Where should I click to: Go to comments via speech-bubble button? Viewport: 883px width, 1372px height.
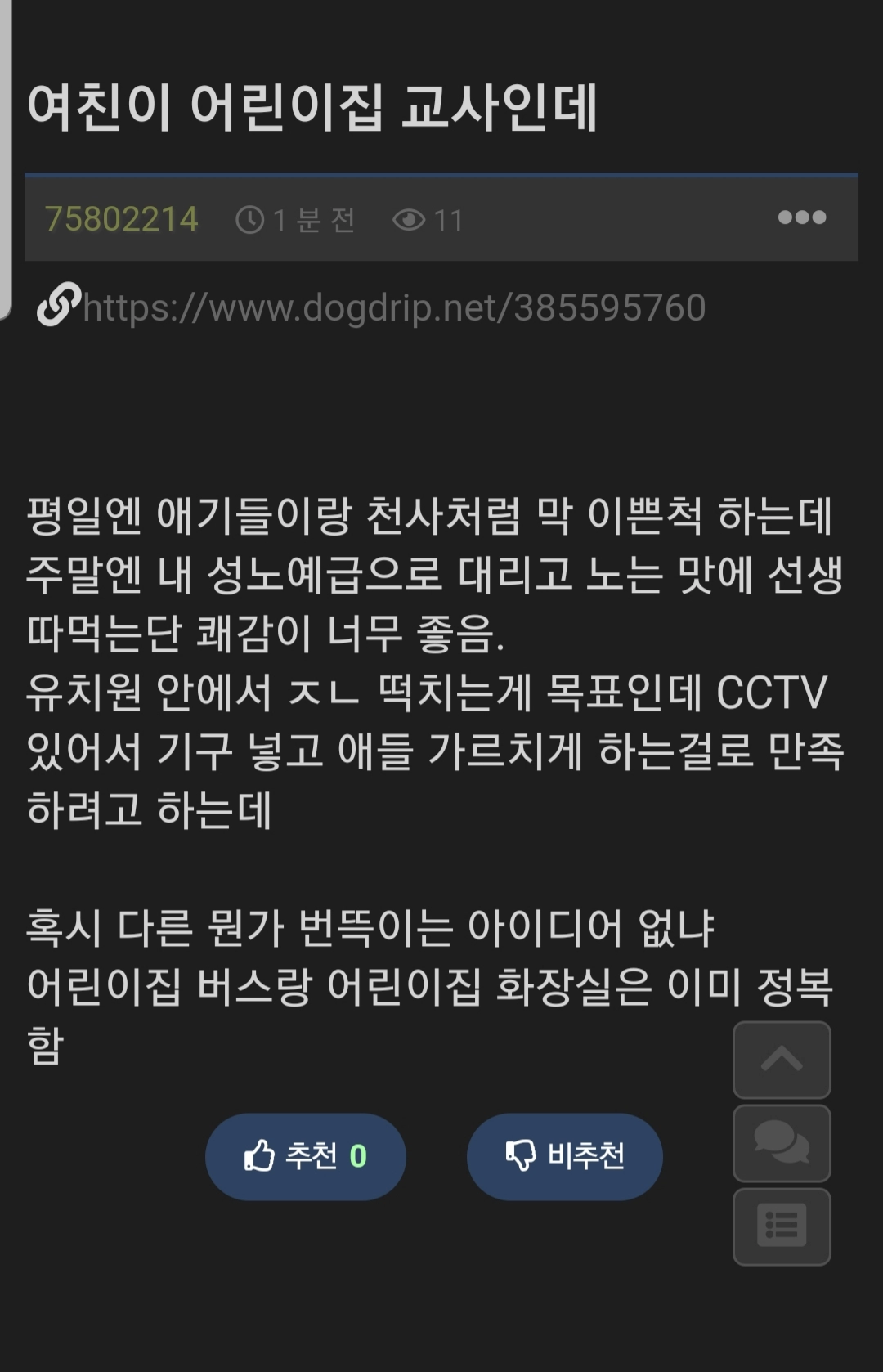(782, 1143)
